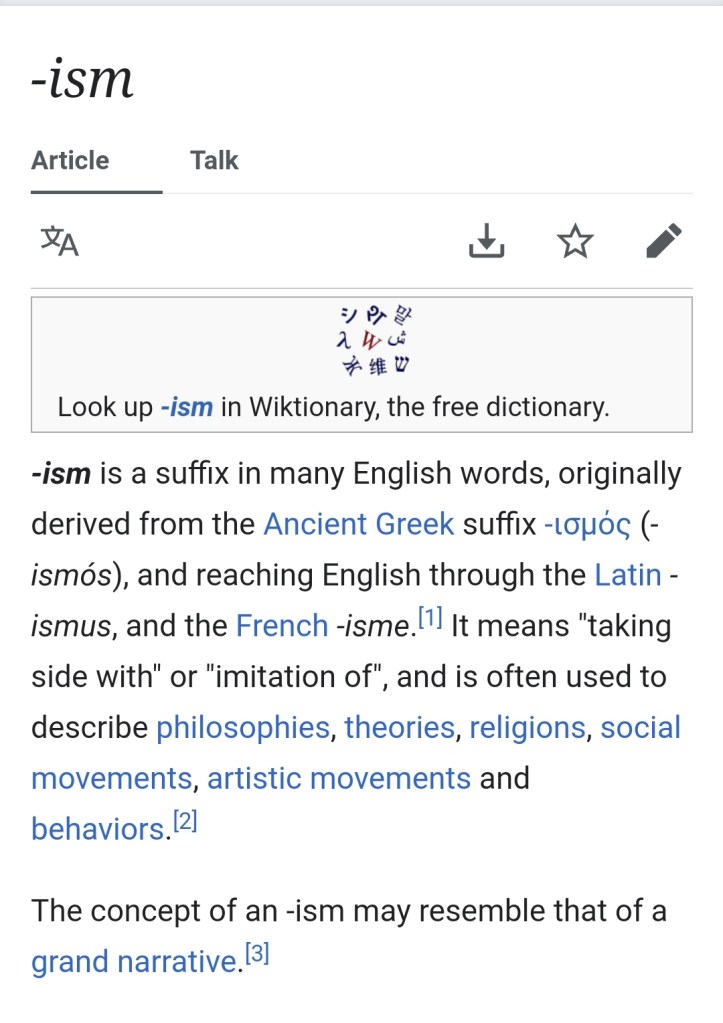This screenshot has width=723, height=1023.
Task: Open the religions link
Action: coord(527,727)
